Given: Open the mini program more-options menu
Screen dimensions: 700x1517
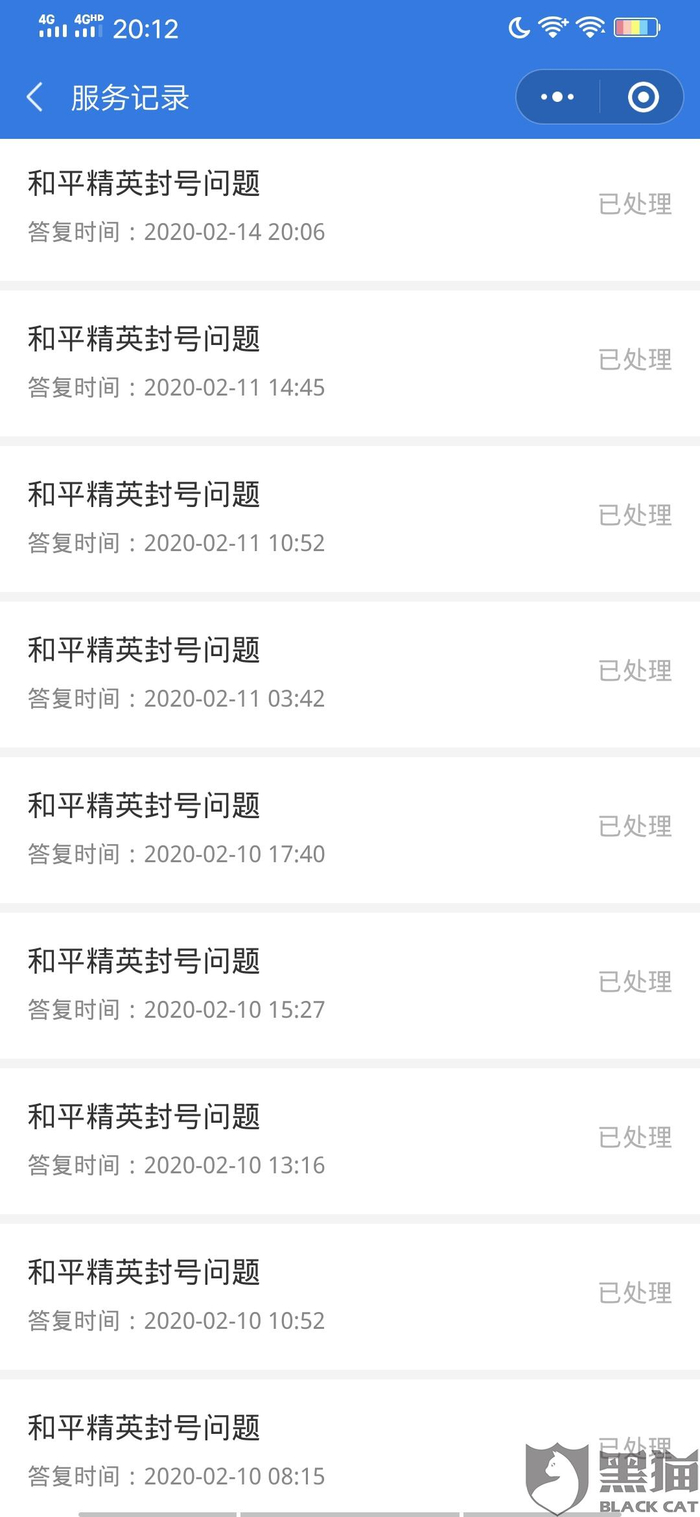Looking at the screenshot, I should (557, 97).
